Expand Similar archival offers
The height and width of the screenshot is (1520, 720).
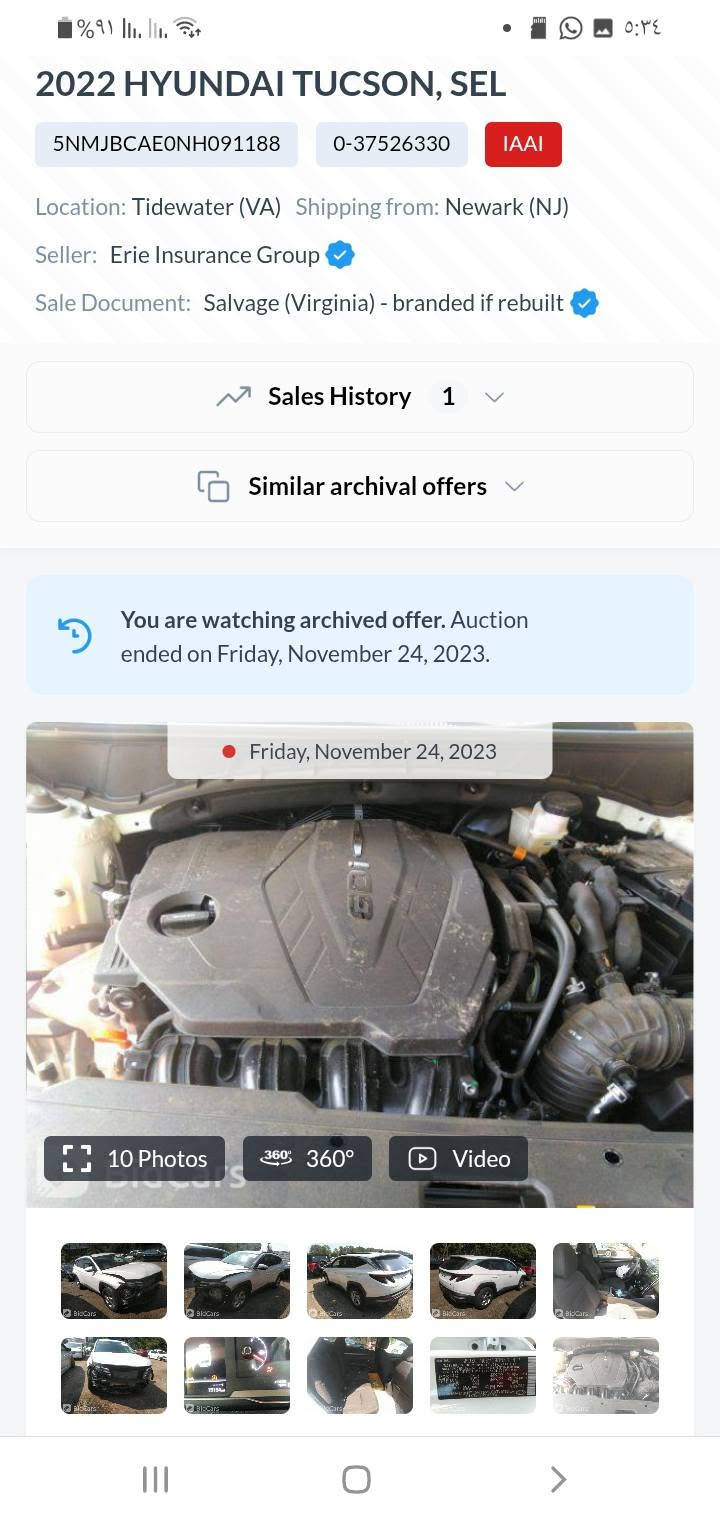pyautogui.click(x=359, y=486)
